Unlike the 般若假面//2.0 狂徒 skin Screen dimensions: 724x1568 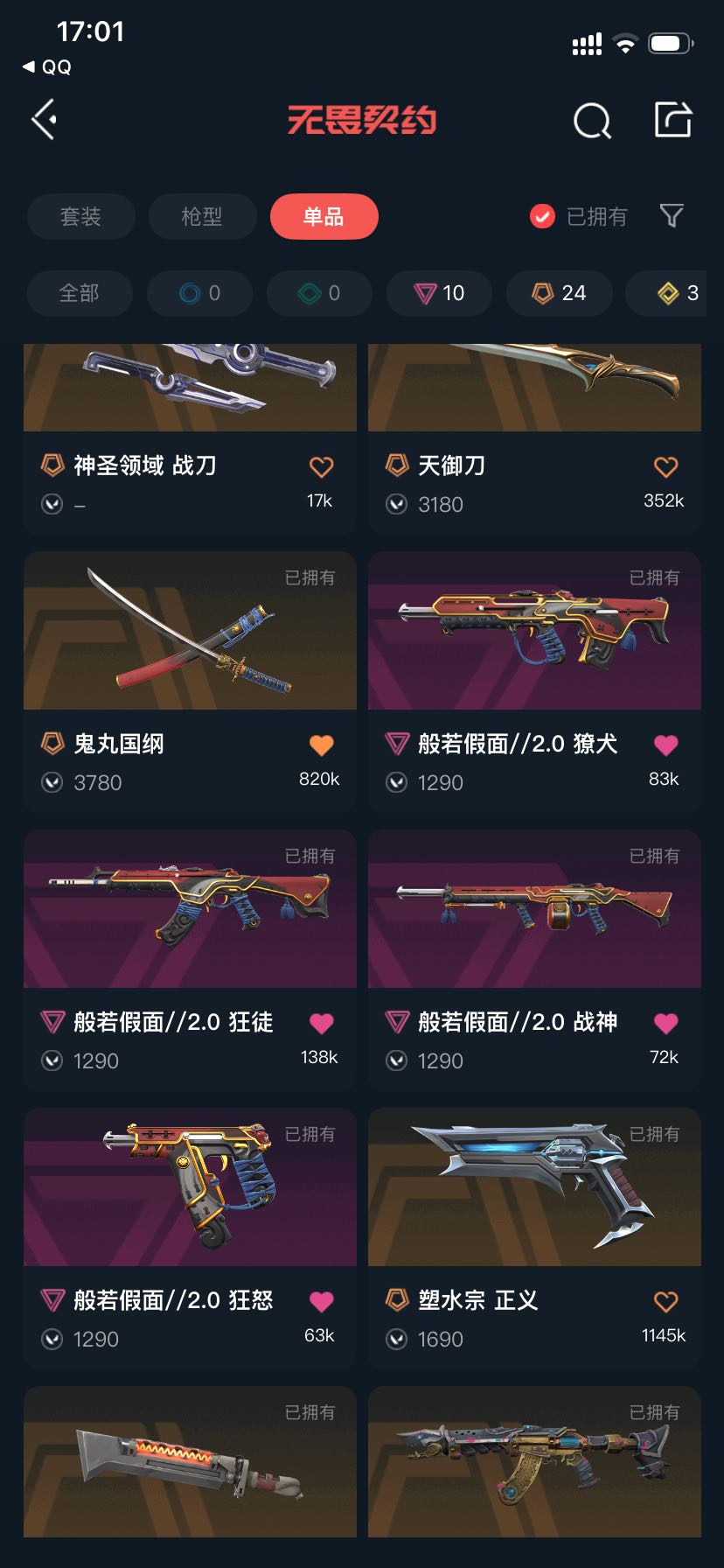pos(321,1023)
